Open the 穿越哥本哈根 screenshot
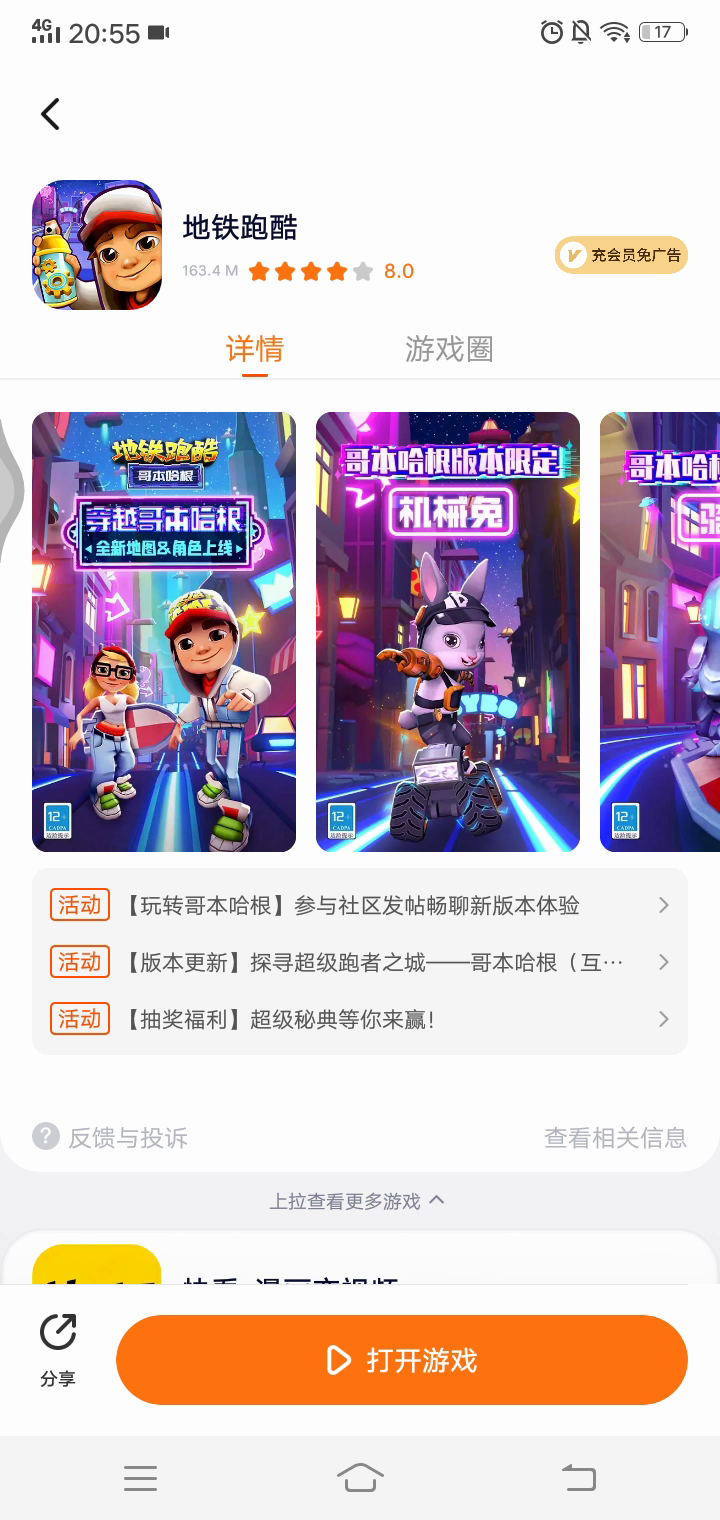This screenshot has height=1520, width=720. tap(164, 632)
